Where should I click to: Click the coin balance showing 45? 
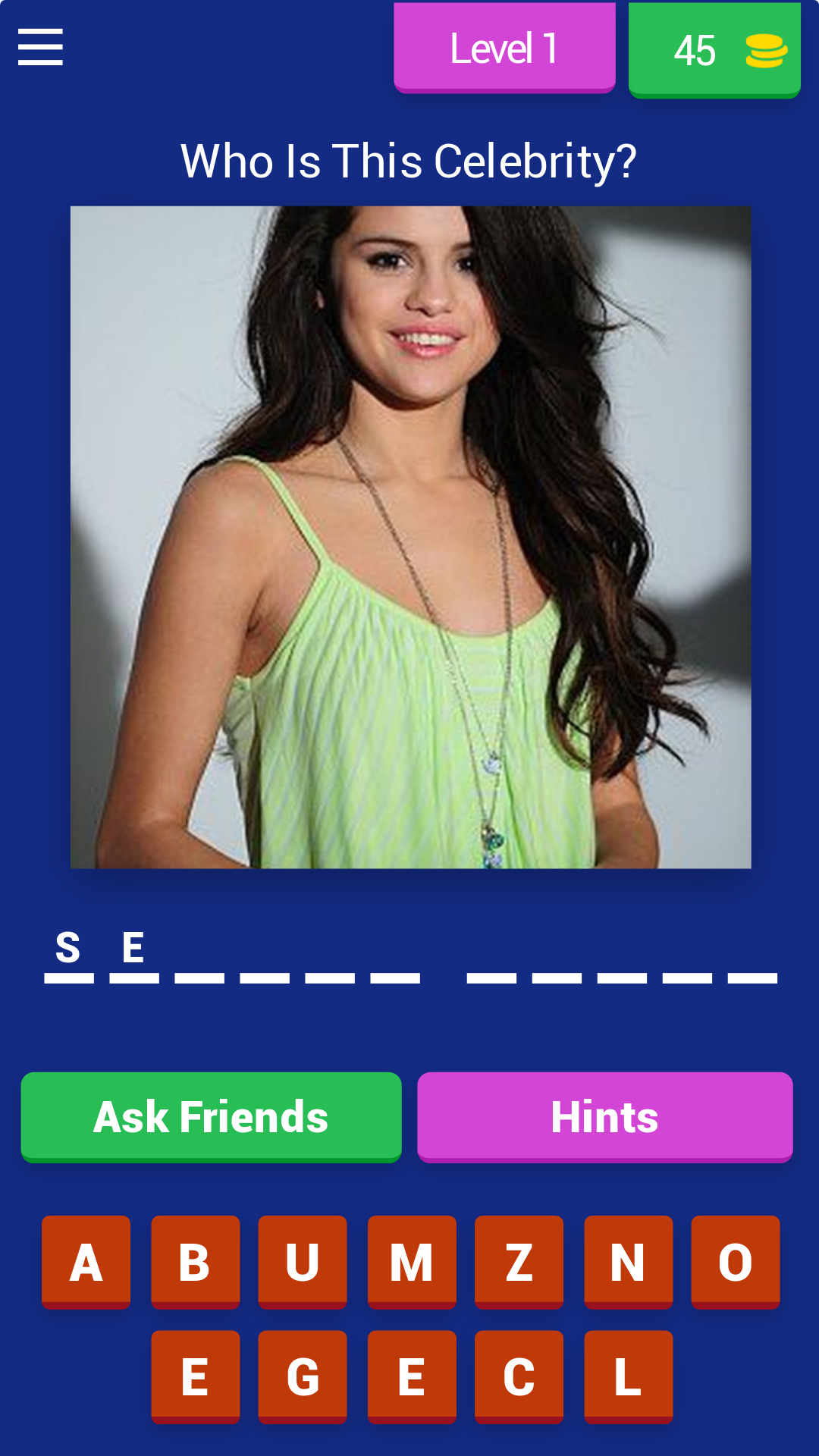click(x=694, y=51)
